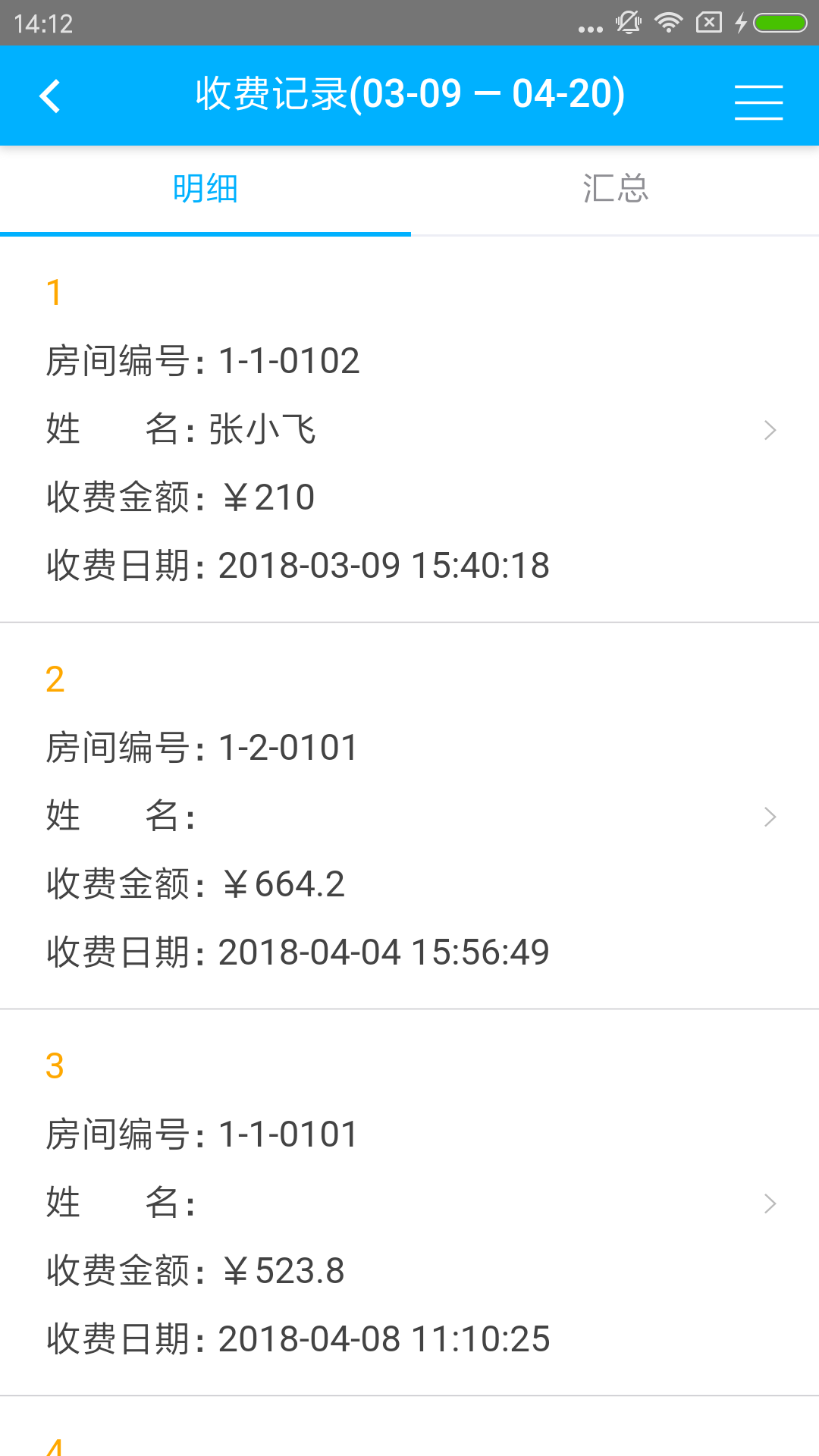Tap the name 张小飞 in record 1
Image resolution: width=819 pixels, height=1456 pixels.
click(x=261, y=429)
